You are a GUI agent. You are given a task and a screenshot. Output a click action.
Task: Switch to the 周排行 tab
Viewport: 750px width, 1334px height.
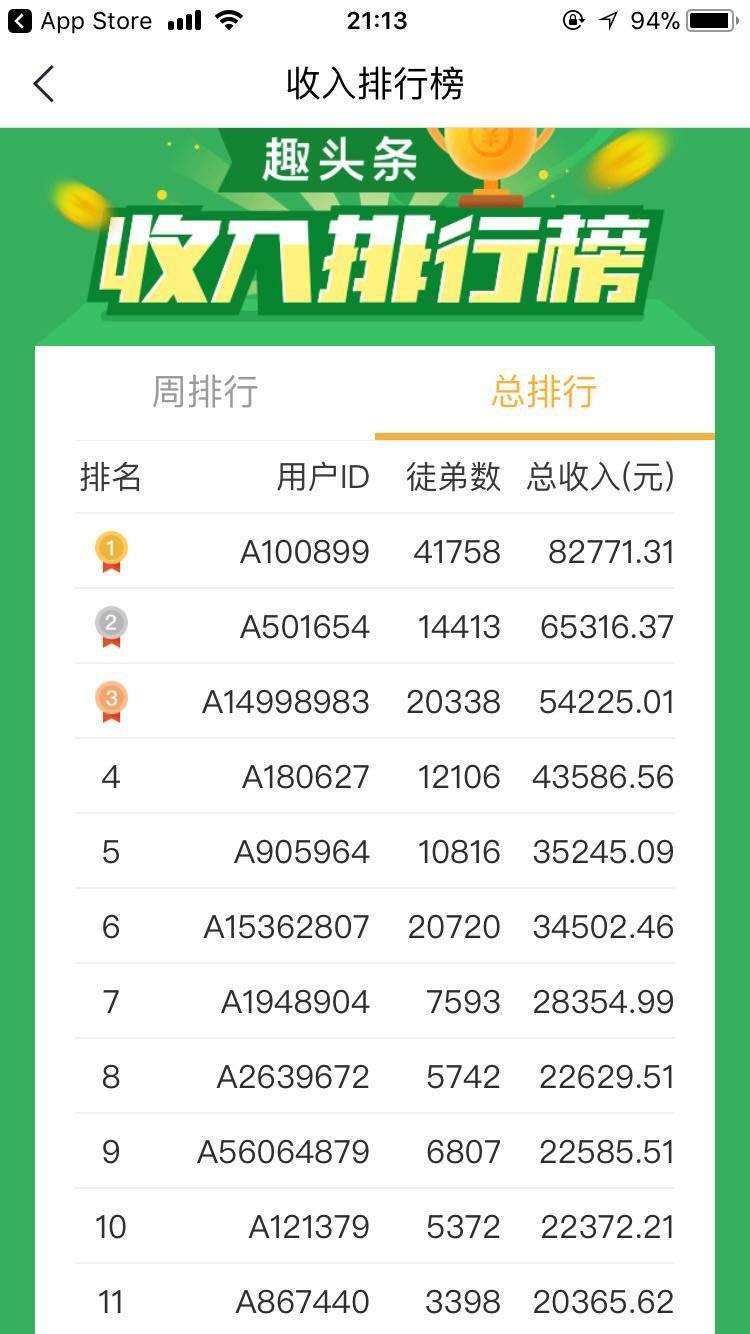[x=205, y=391]
